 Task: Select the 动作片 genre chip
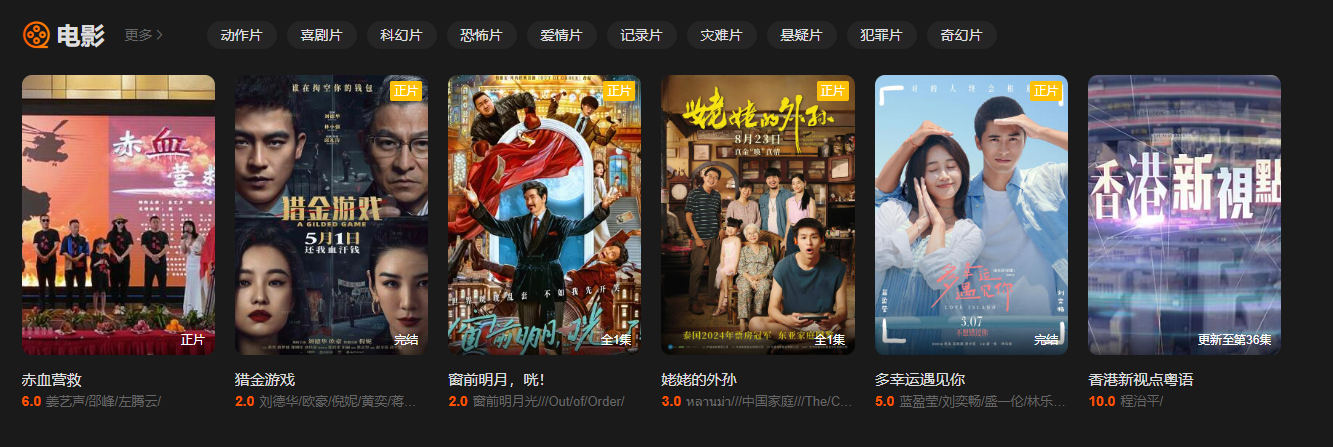pos(241,35)
